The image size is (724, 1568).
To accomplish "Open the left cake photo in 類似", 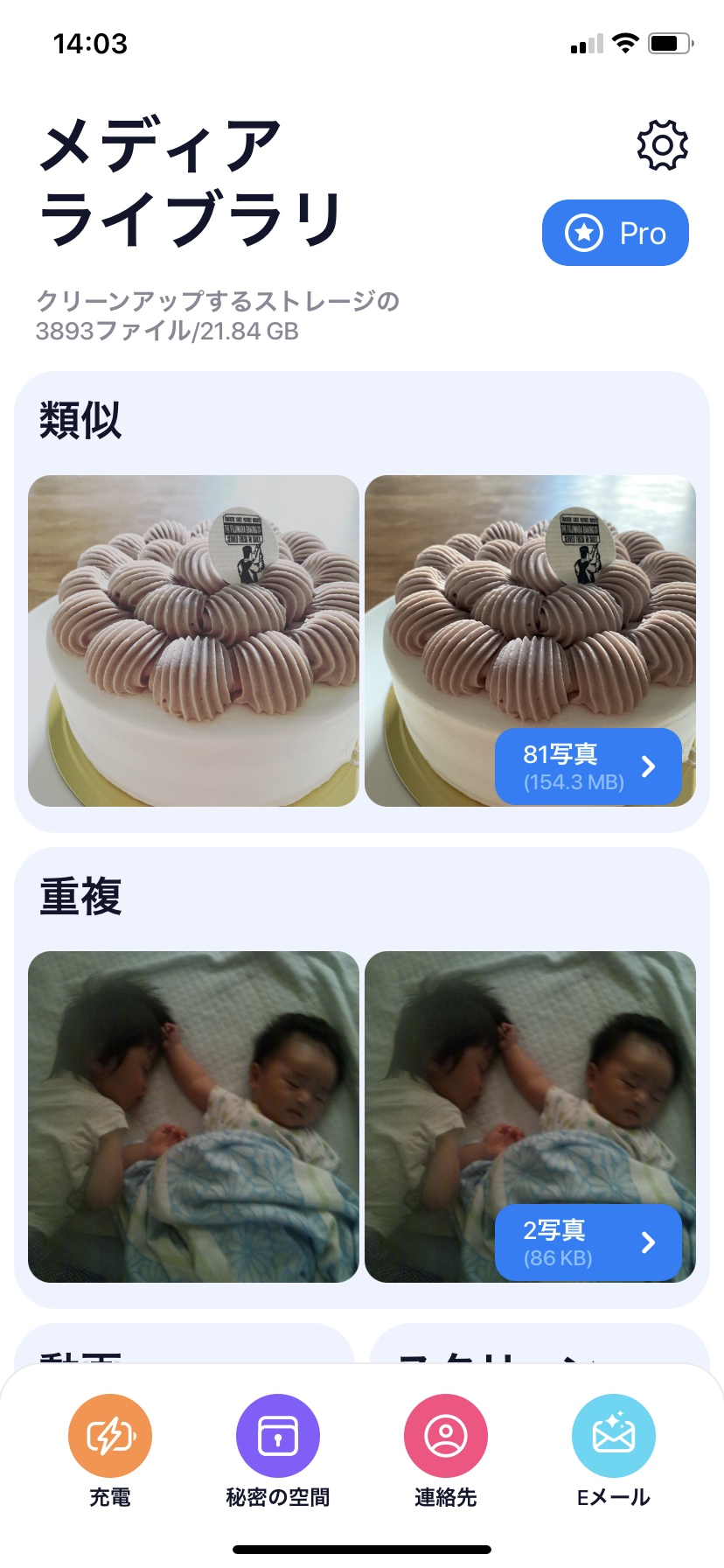I will coord(193,640).
